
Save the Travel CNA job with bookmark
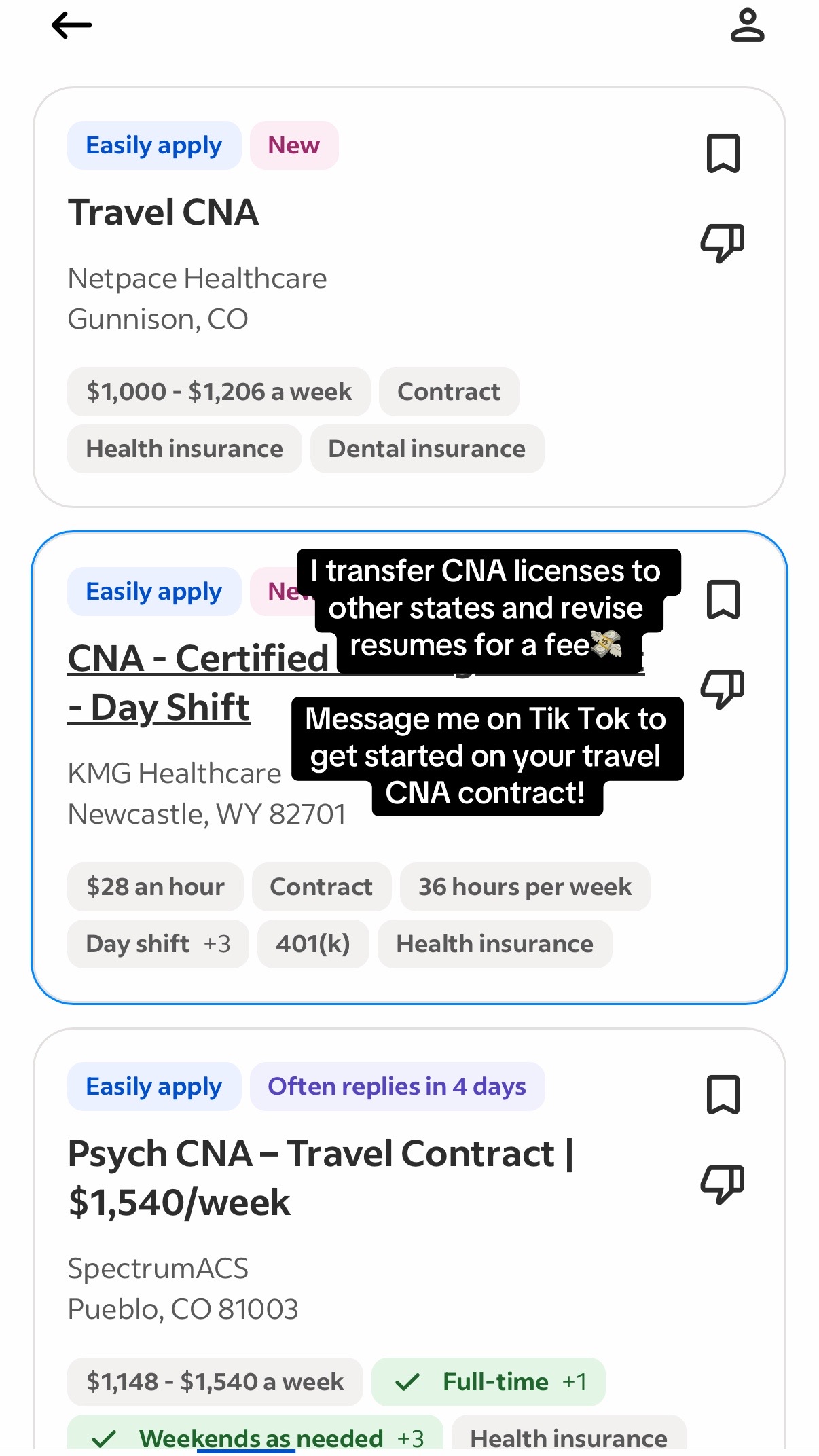tap(723, 153)
